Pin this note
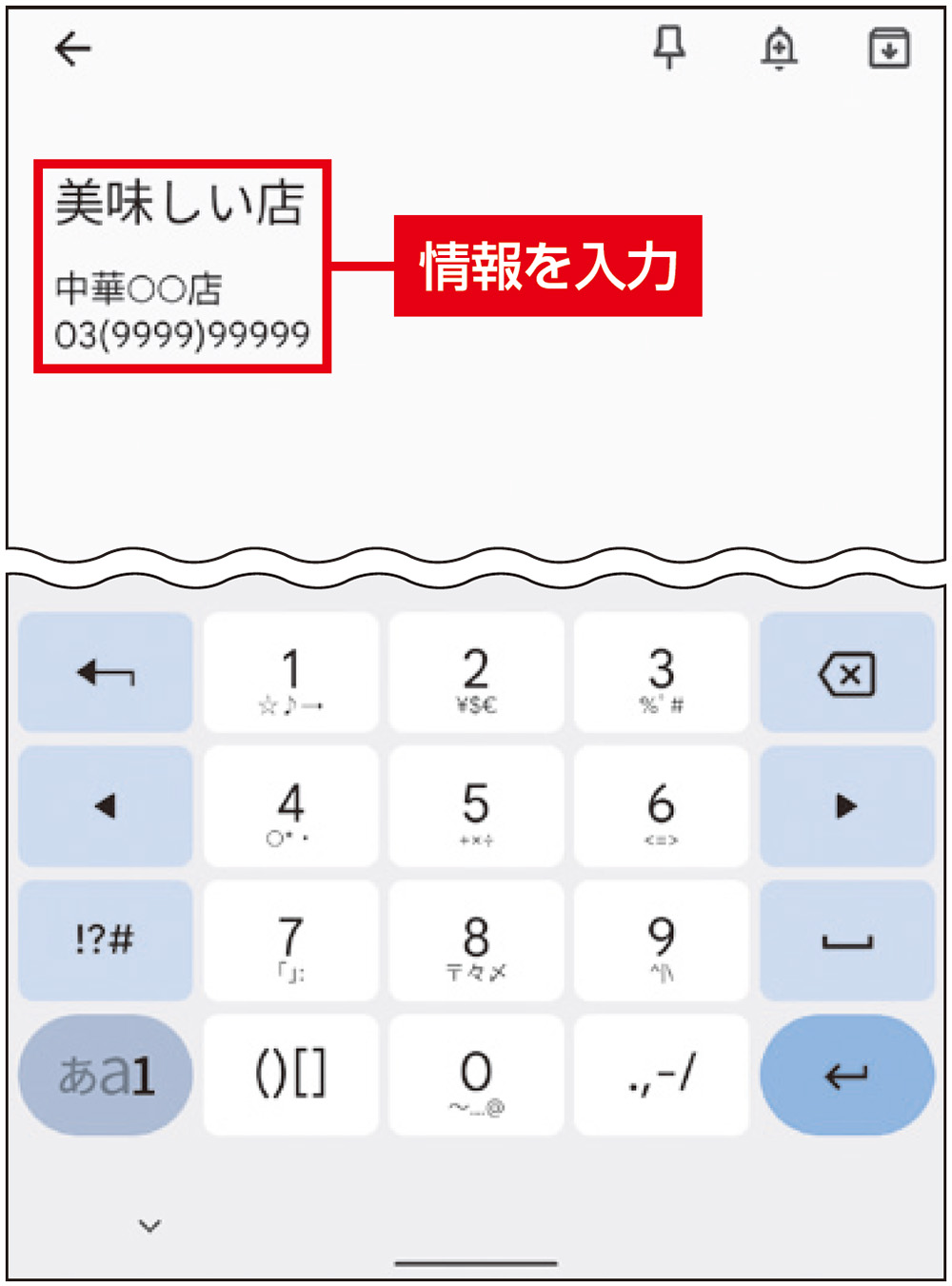Screen dimensions: 952x1286 [669, 47]
